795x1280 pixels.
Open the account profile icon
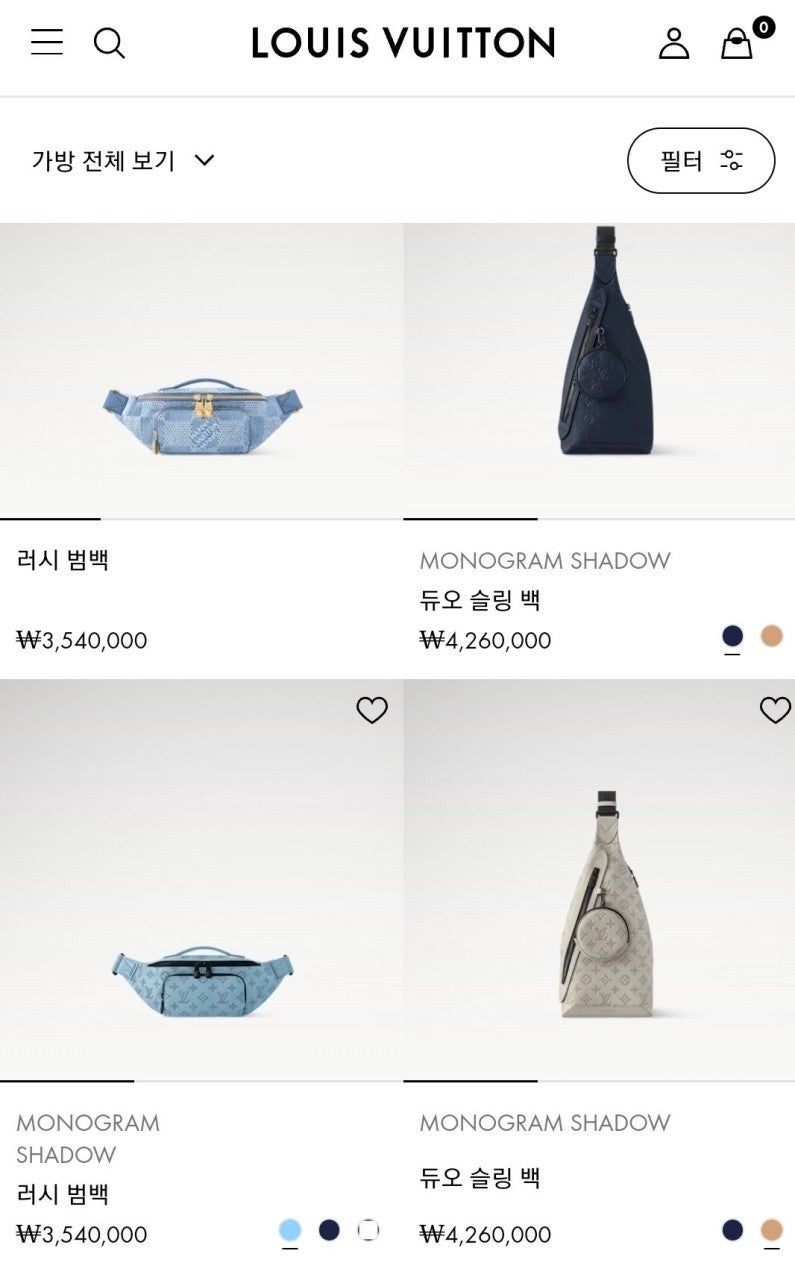[x=674, y=43]
